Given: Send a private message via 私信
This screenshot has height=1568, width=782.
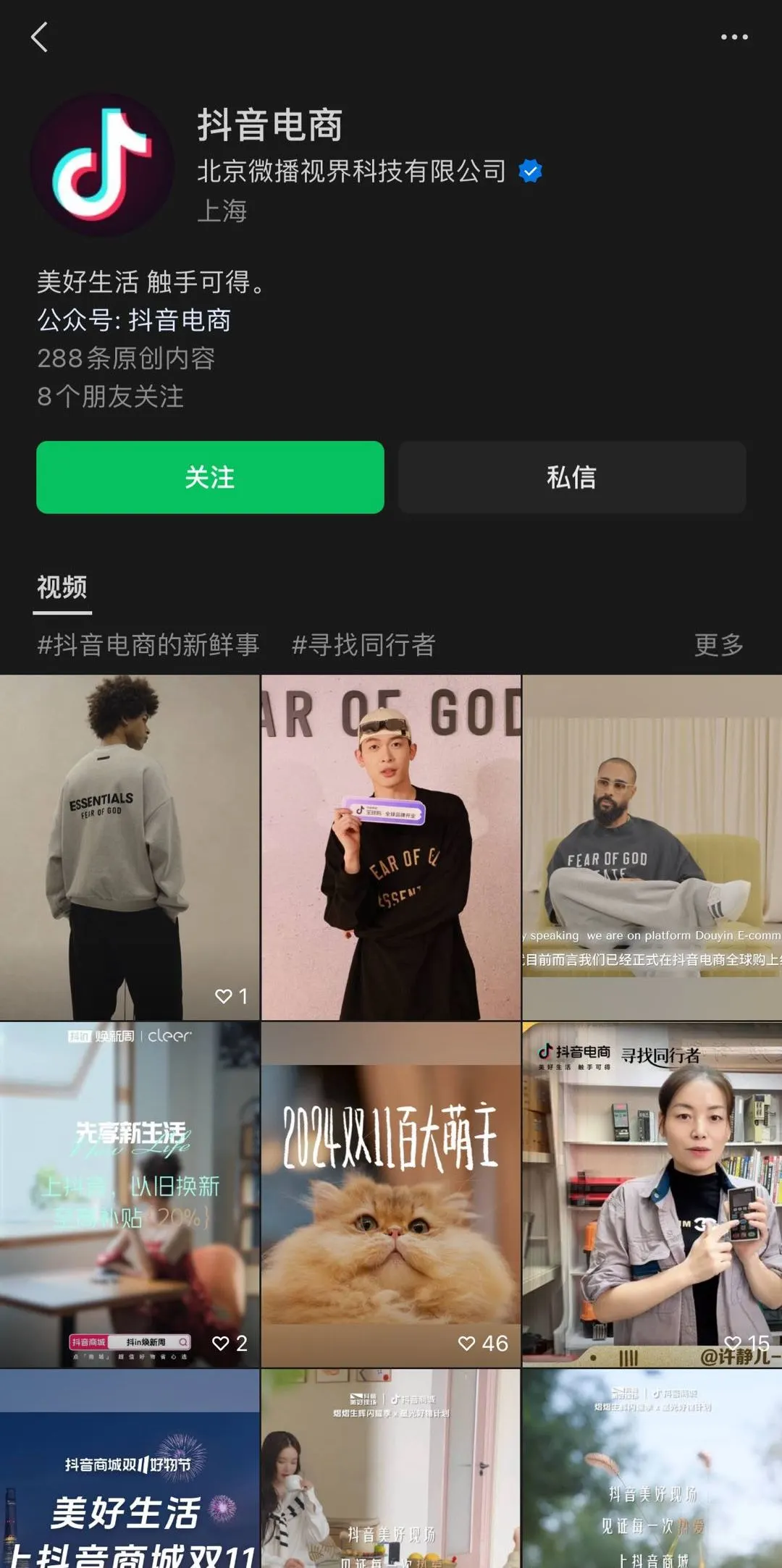Looking at the screenshot, I should point(571,478).
